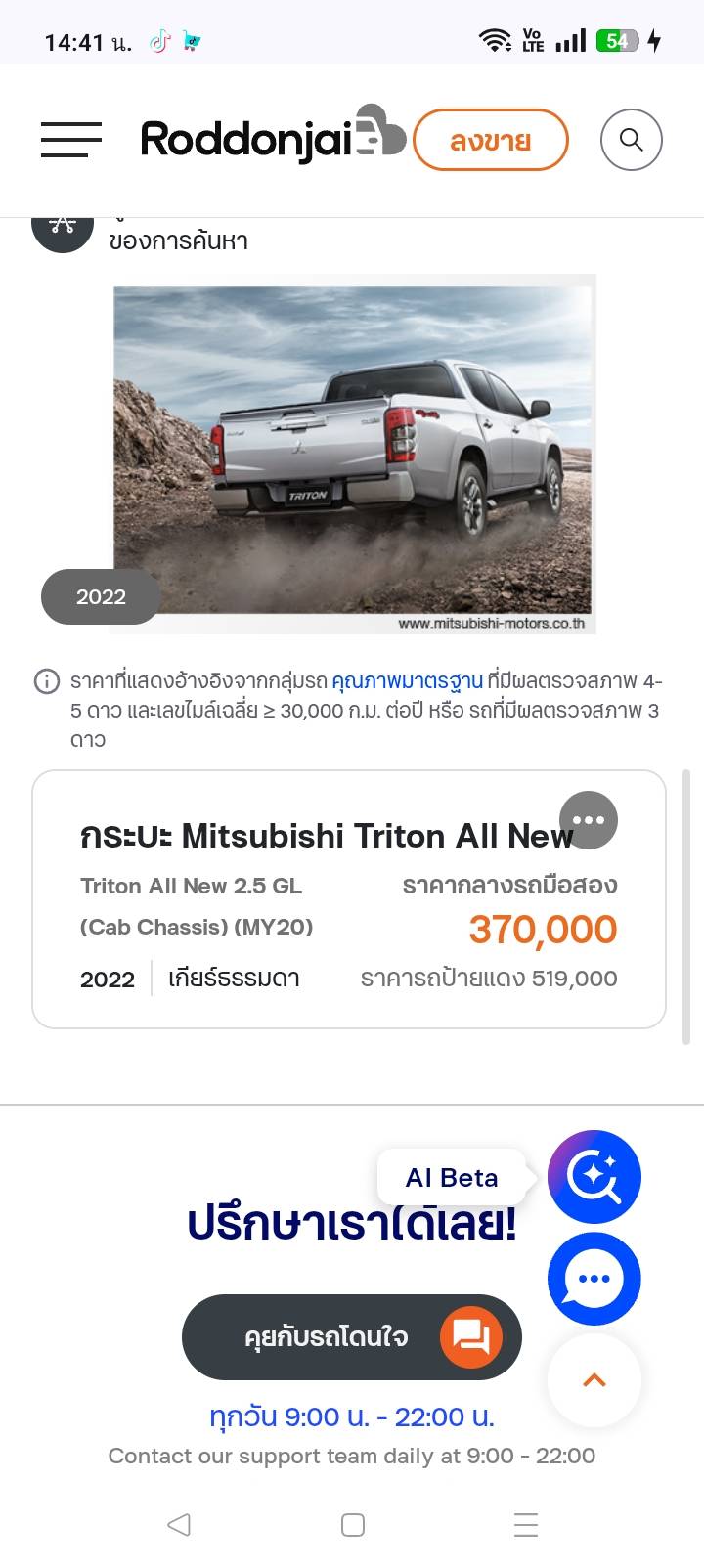
Task: Open the hamburger menu
Action: (x=71, y=140)
